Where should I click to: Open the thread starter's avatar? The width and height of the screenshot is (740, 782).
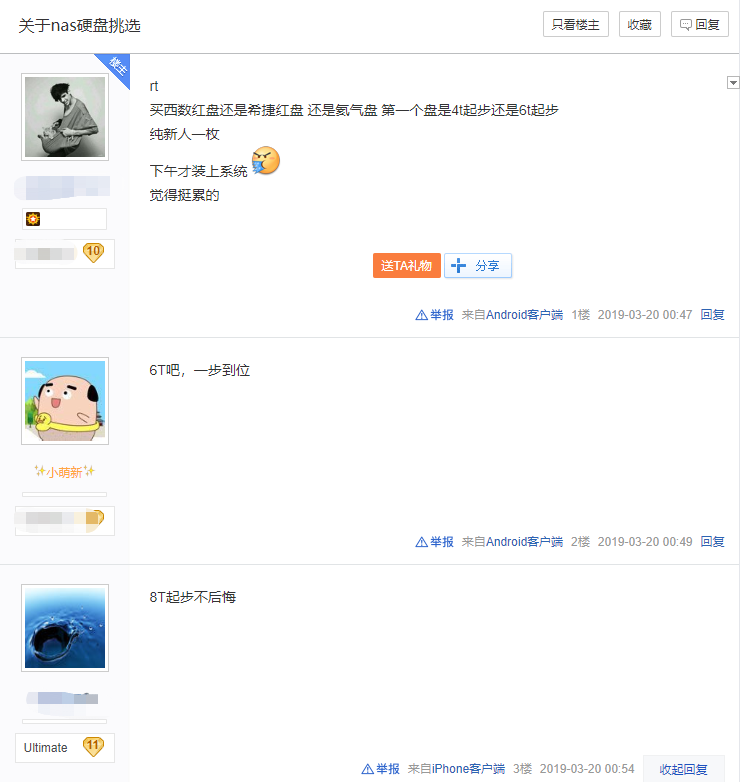click(65, 117)
